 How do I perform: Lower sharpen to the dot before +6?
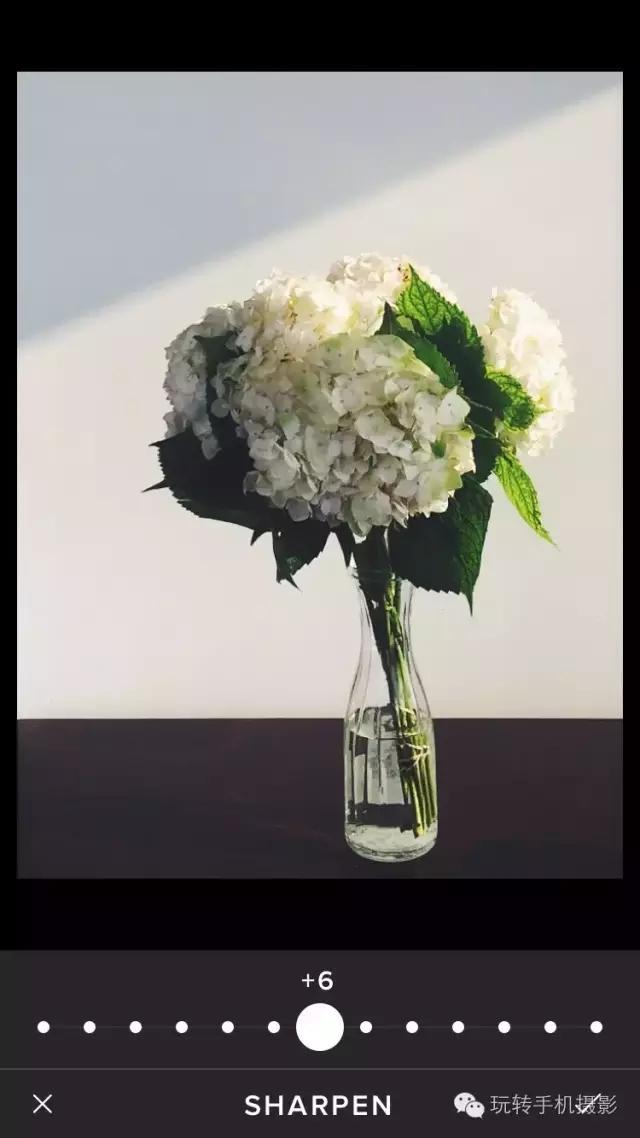(274, 1027)
